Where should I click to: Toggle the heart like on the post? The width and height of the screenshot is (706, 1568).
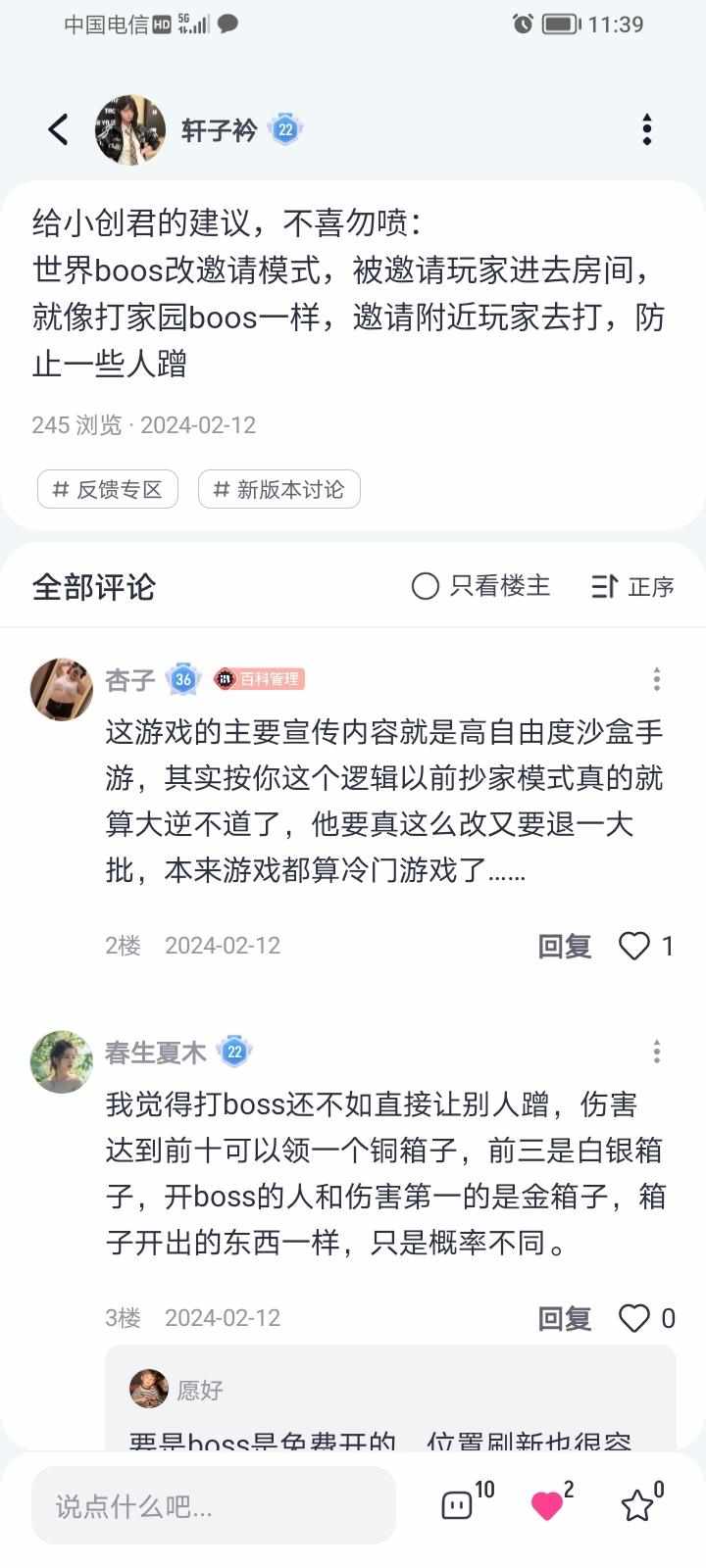(x=547, y=1504)
